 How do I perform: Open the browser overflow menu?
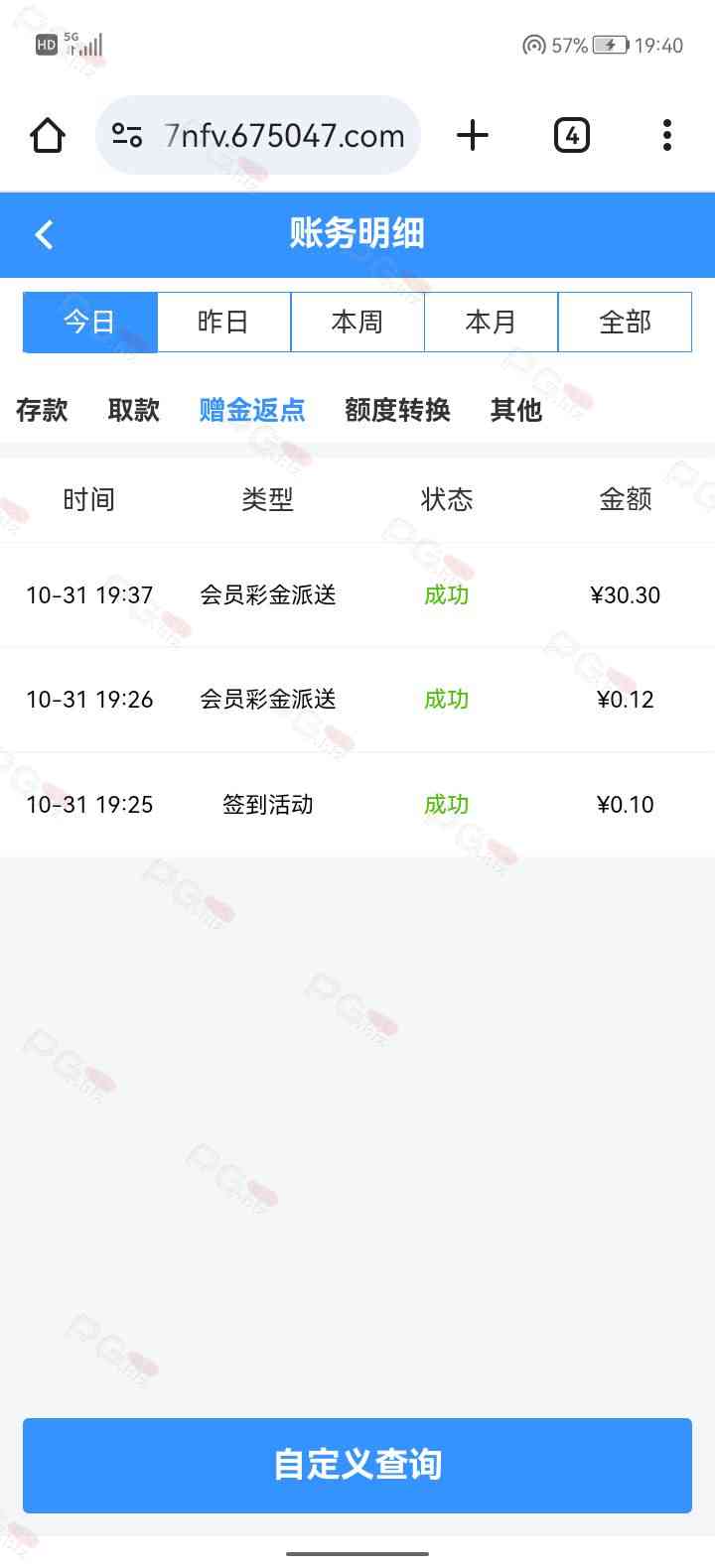pyautogui.click(x=666, y=135)
